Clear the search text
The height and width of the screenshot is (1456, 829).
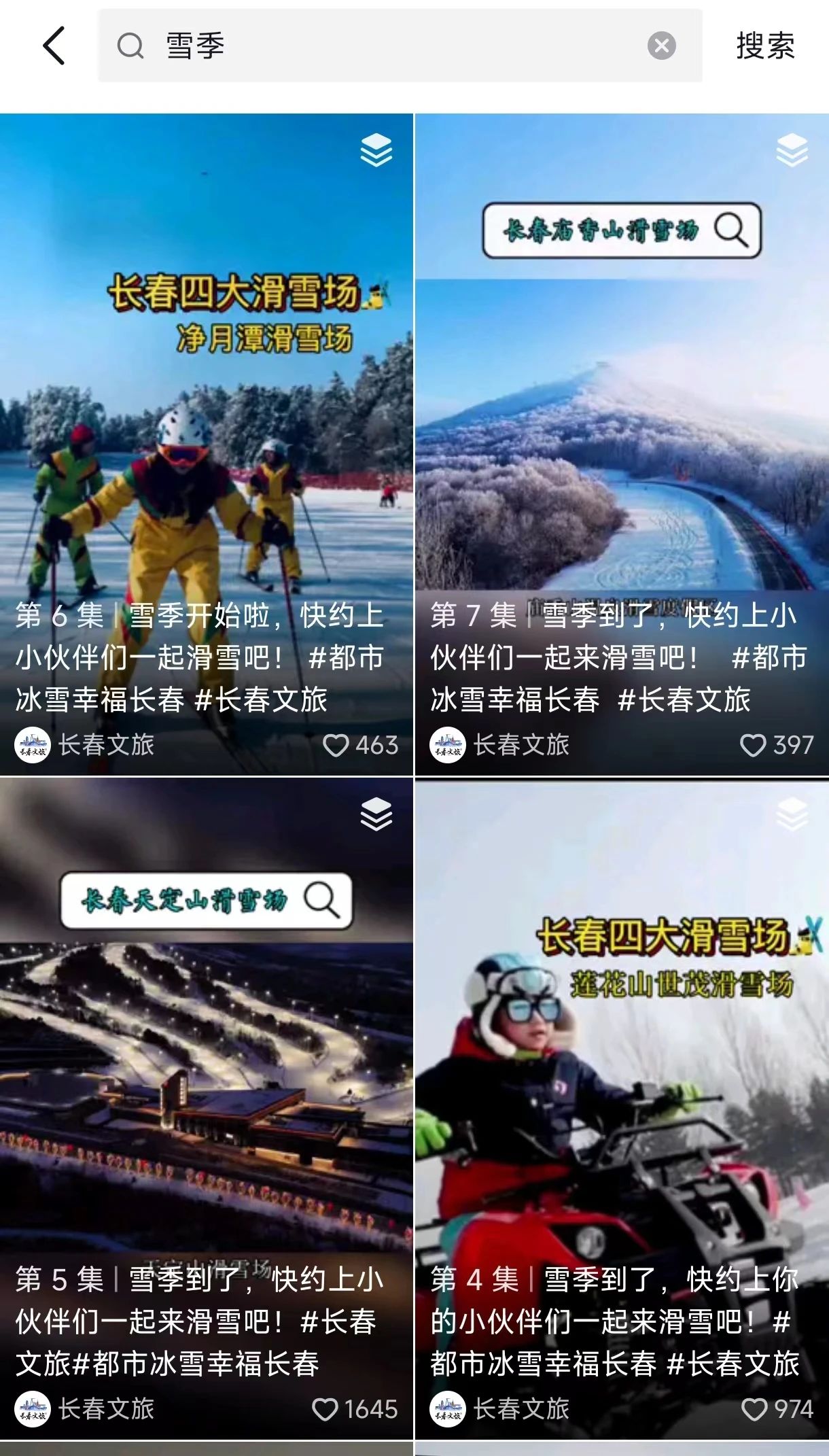click(x=661, y=46)
